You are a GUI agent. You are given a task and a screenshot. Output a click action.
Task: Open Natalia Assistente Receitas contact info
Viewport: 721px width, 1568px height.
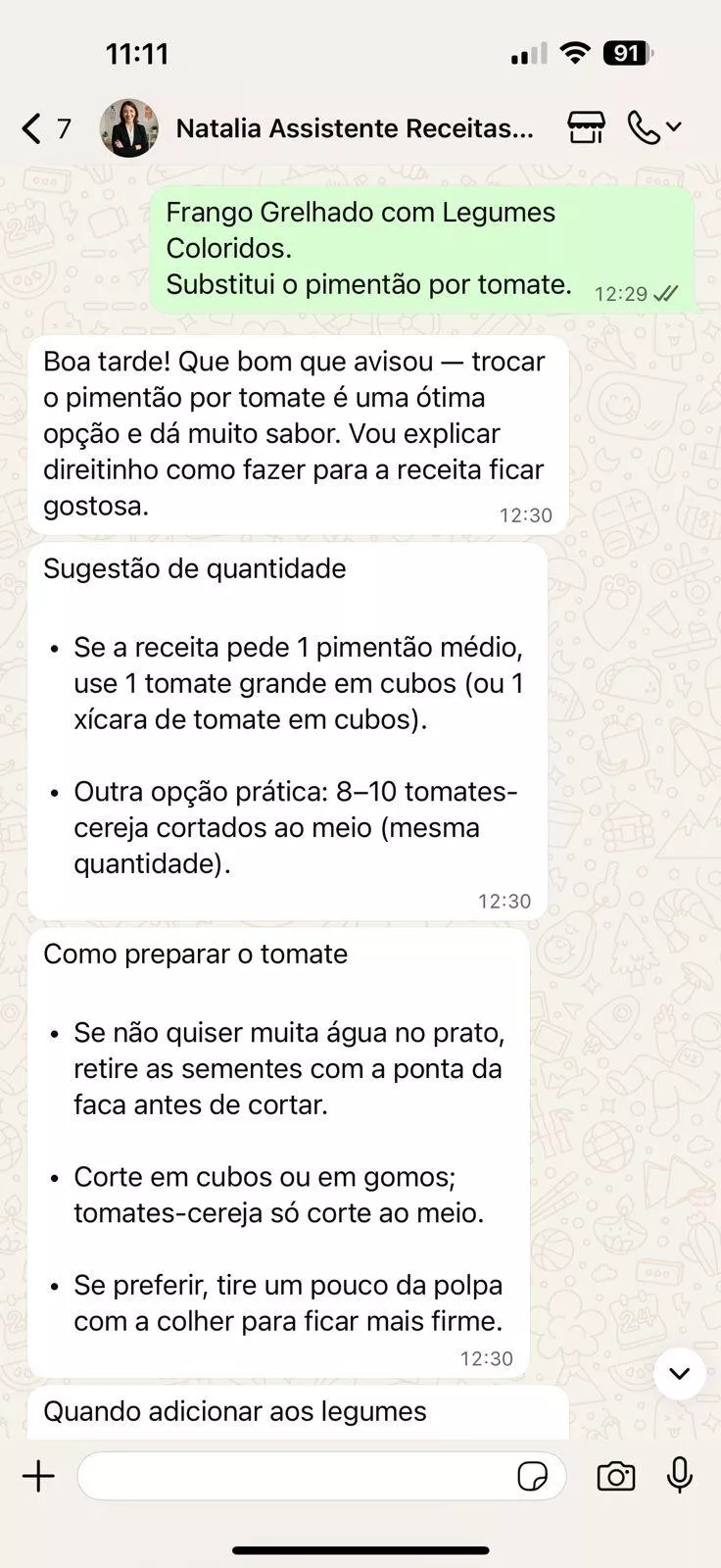(x=355, y=128)
